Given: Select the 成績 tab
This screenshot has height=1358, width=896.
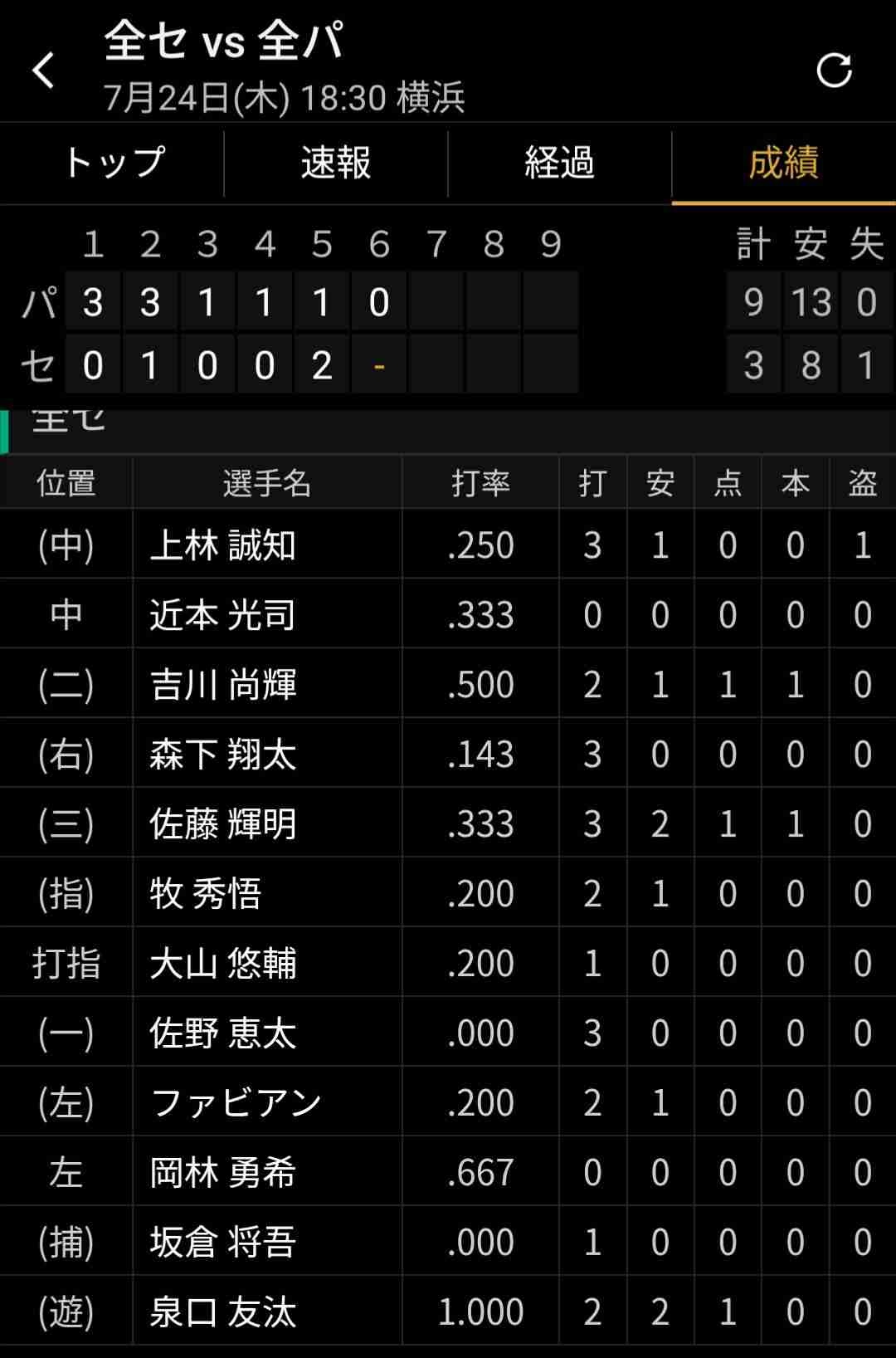Looking at the screenshot, I should (783, 163).
